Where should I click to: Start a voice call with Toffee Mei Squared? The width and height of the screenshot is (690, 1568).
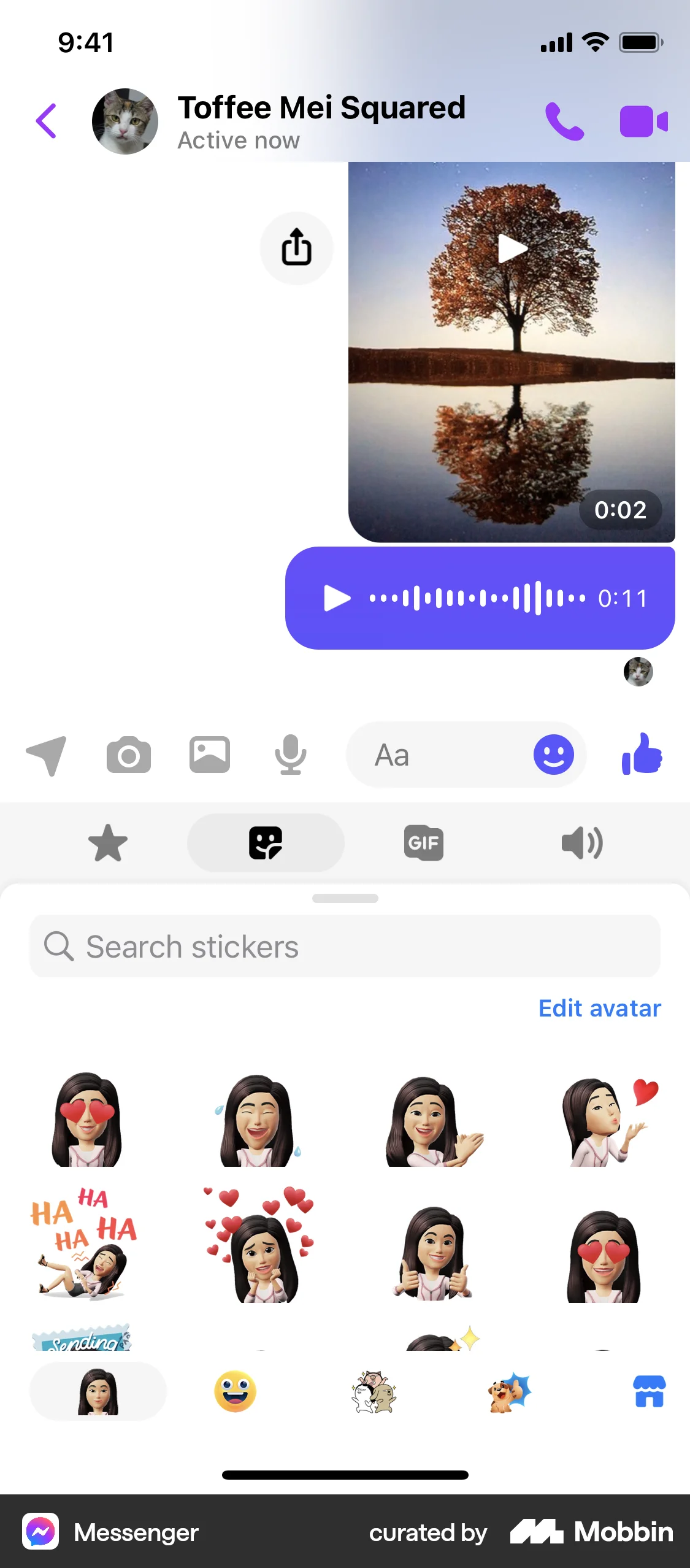(x=565, y=121)
